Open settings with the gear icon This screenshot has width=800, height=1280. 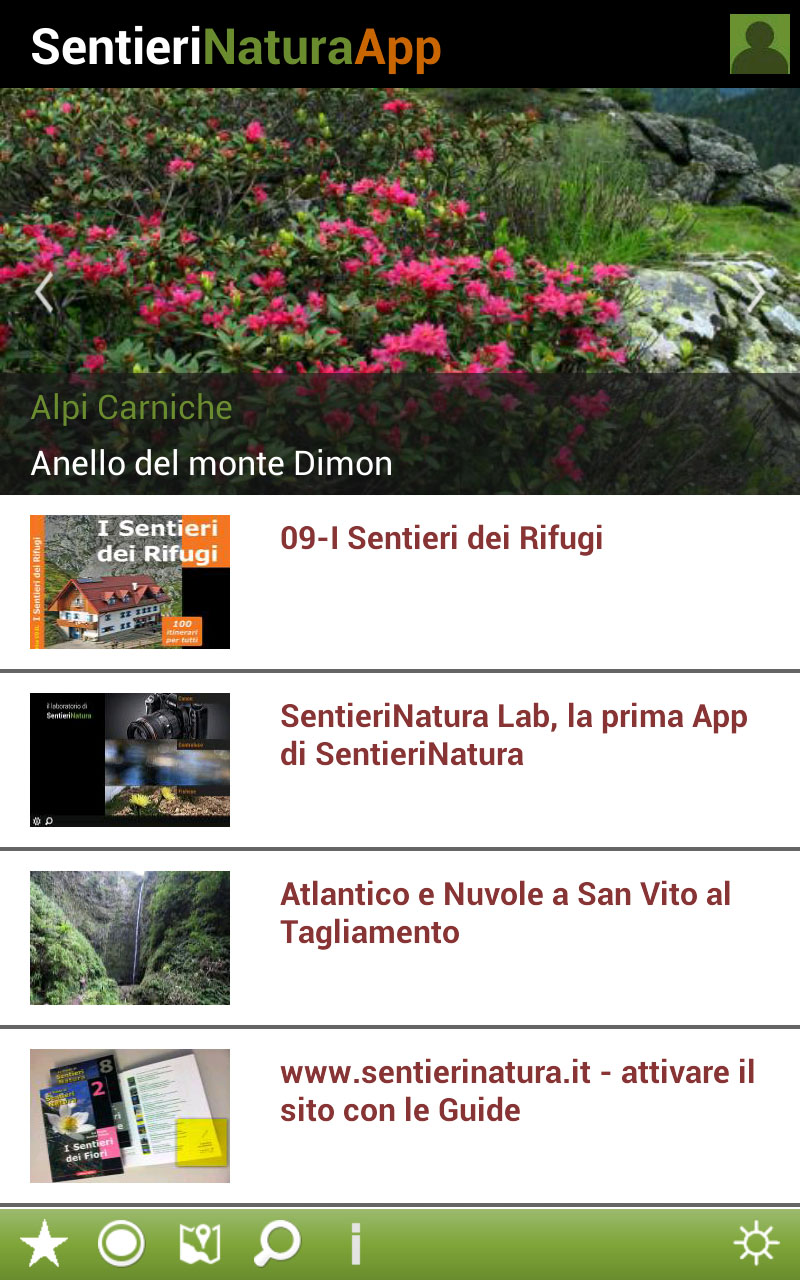tap(755, 1244)
